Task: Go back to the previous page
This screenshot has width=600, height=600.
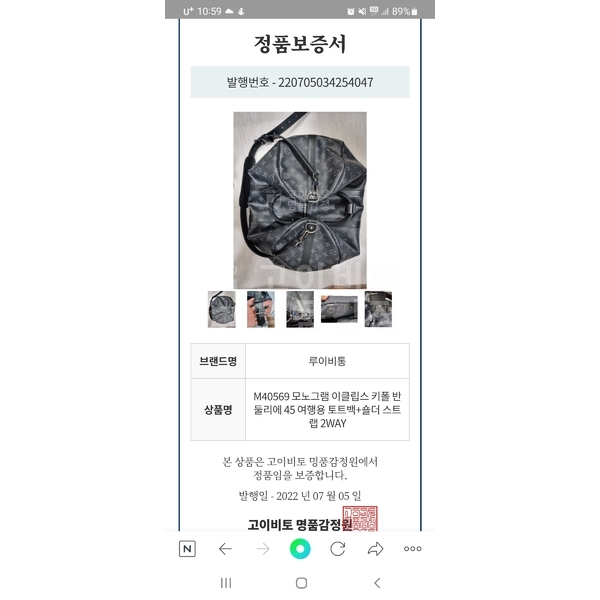Action: (225, 549)
